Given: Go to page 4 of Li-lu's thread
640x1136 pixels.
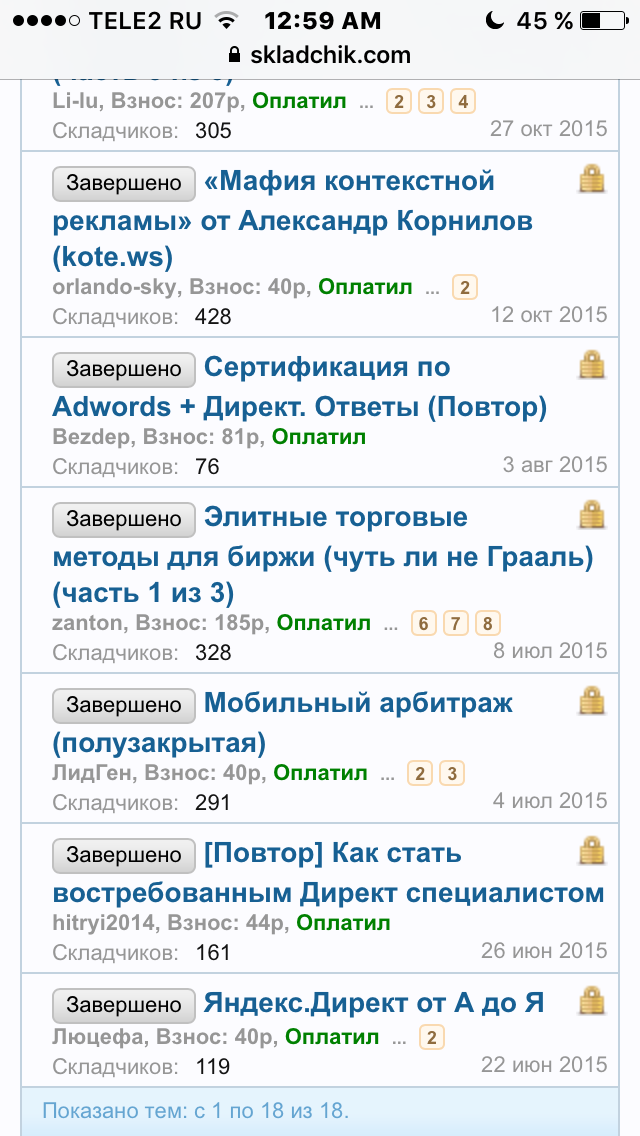Looking at the screenshot, I should (462, 101).
